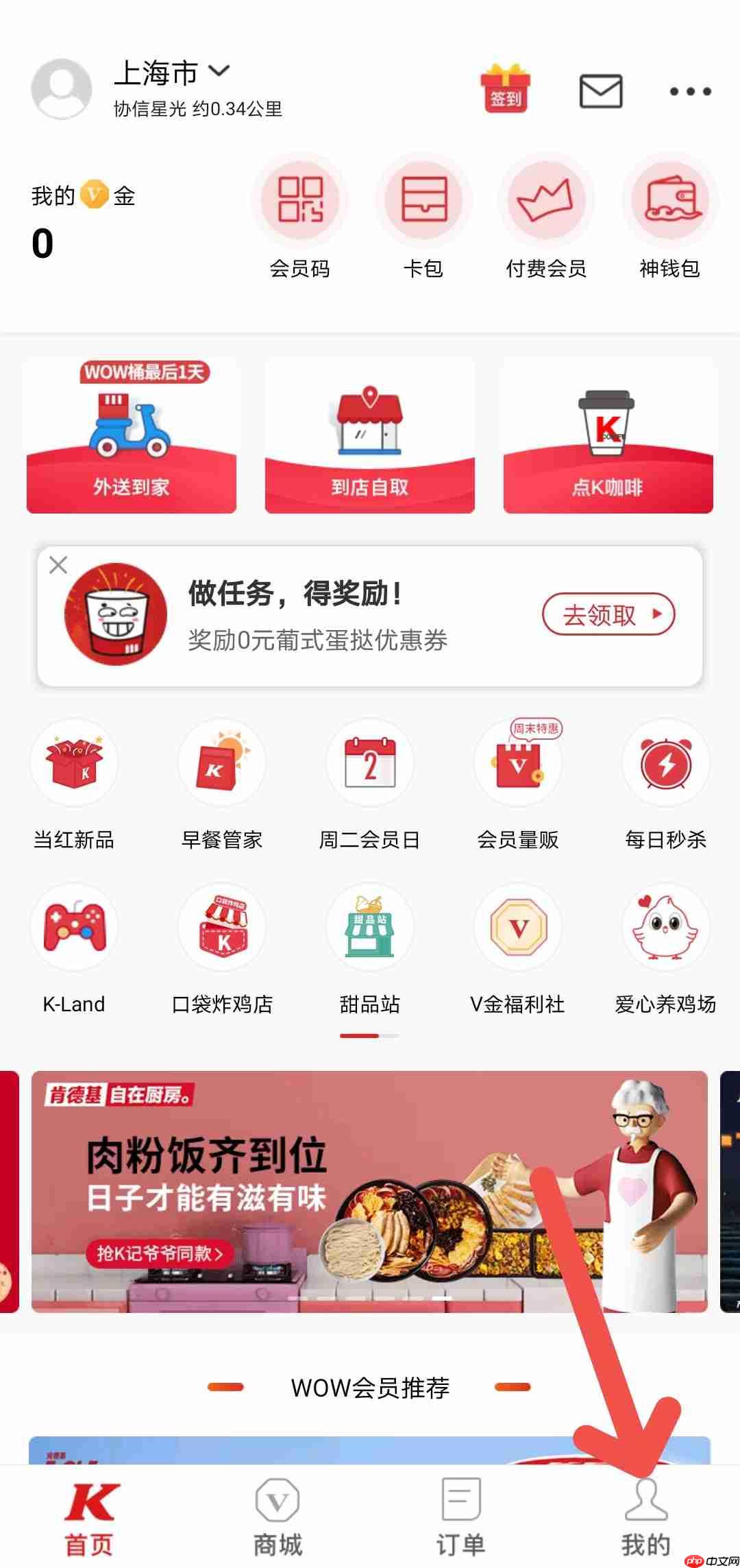Open the messages envelope icon

point(600,91)
